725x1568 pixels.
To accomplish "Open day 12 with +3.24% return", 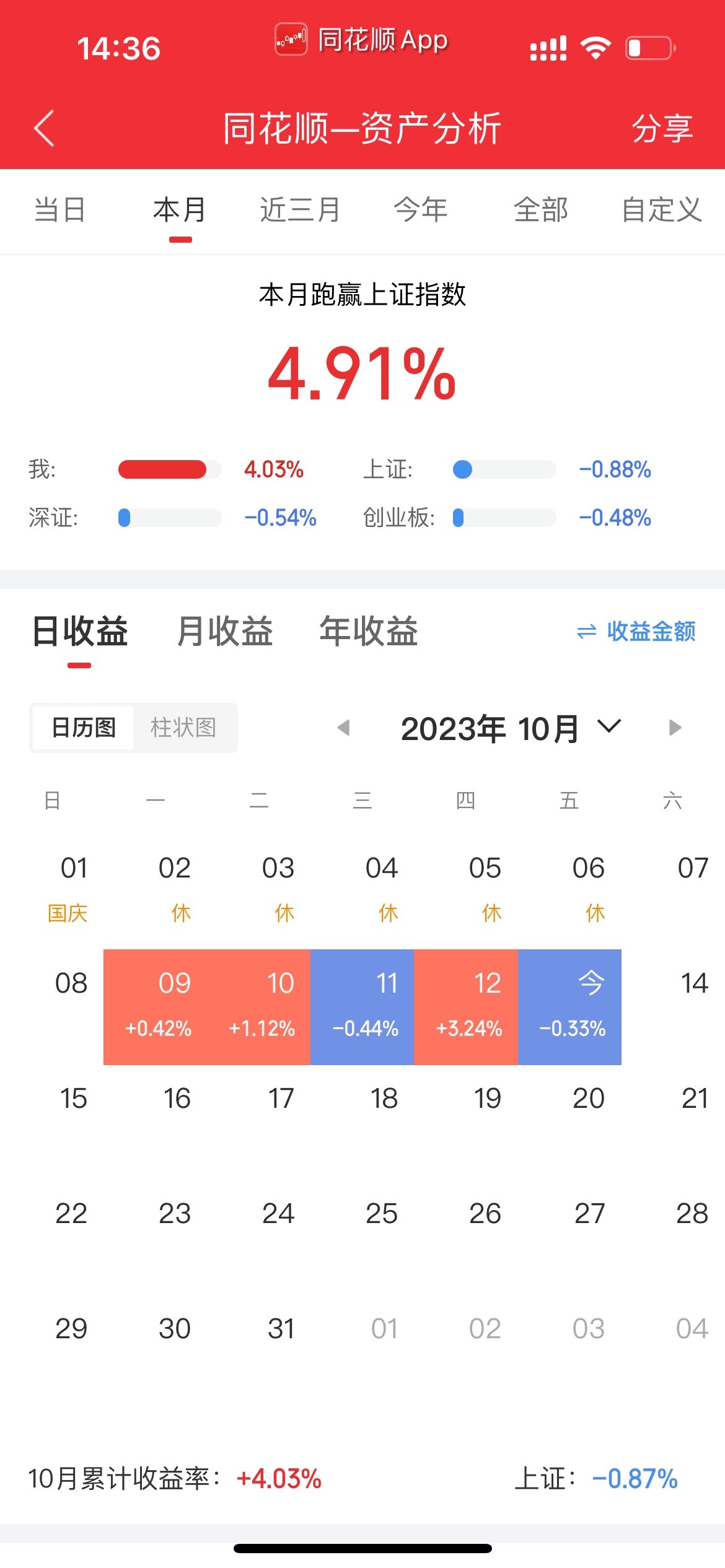I will coord(466,1007).
